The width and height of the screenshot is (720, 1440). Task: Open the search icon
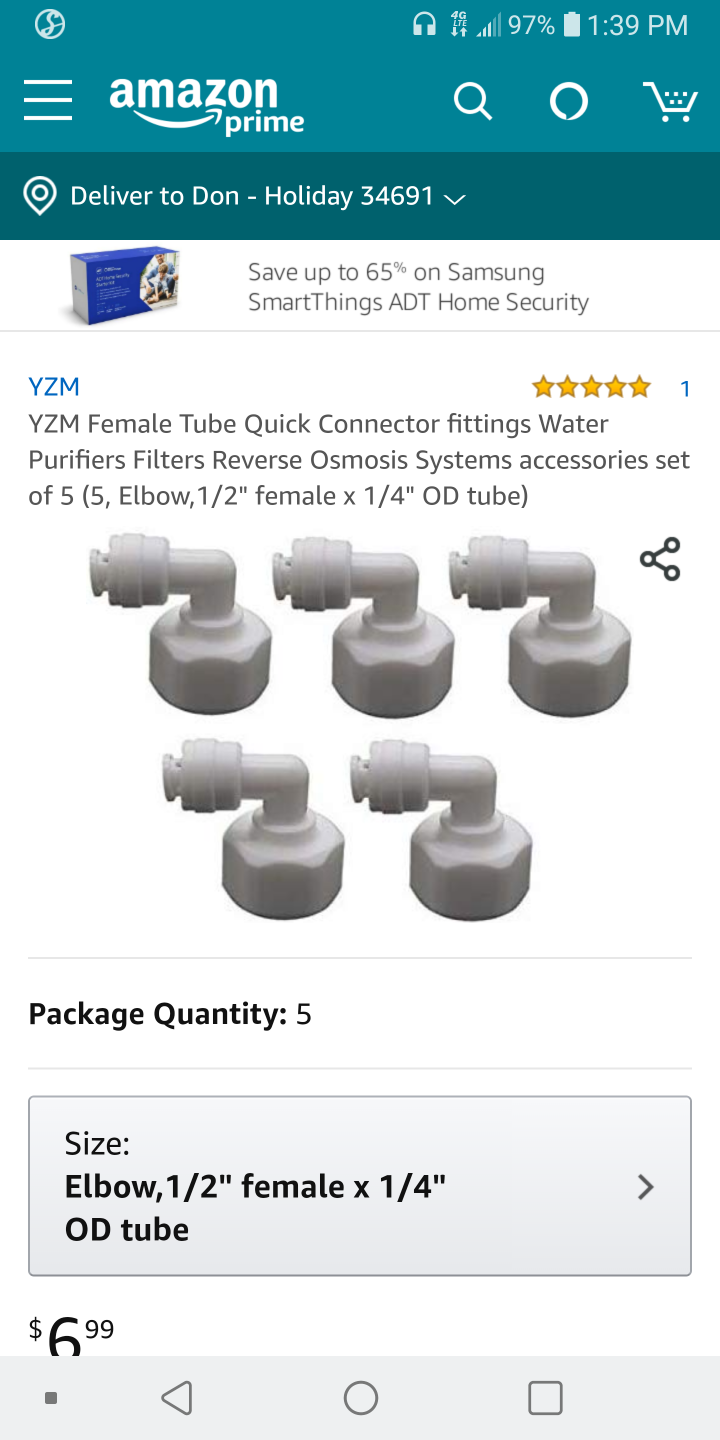click(x=472, y=102)
